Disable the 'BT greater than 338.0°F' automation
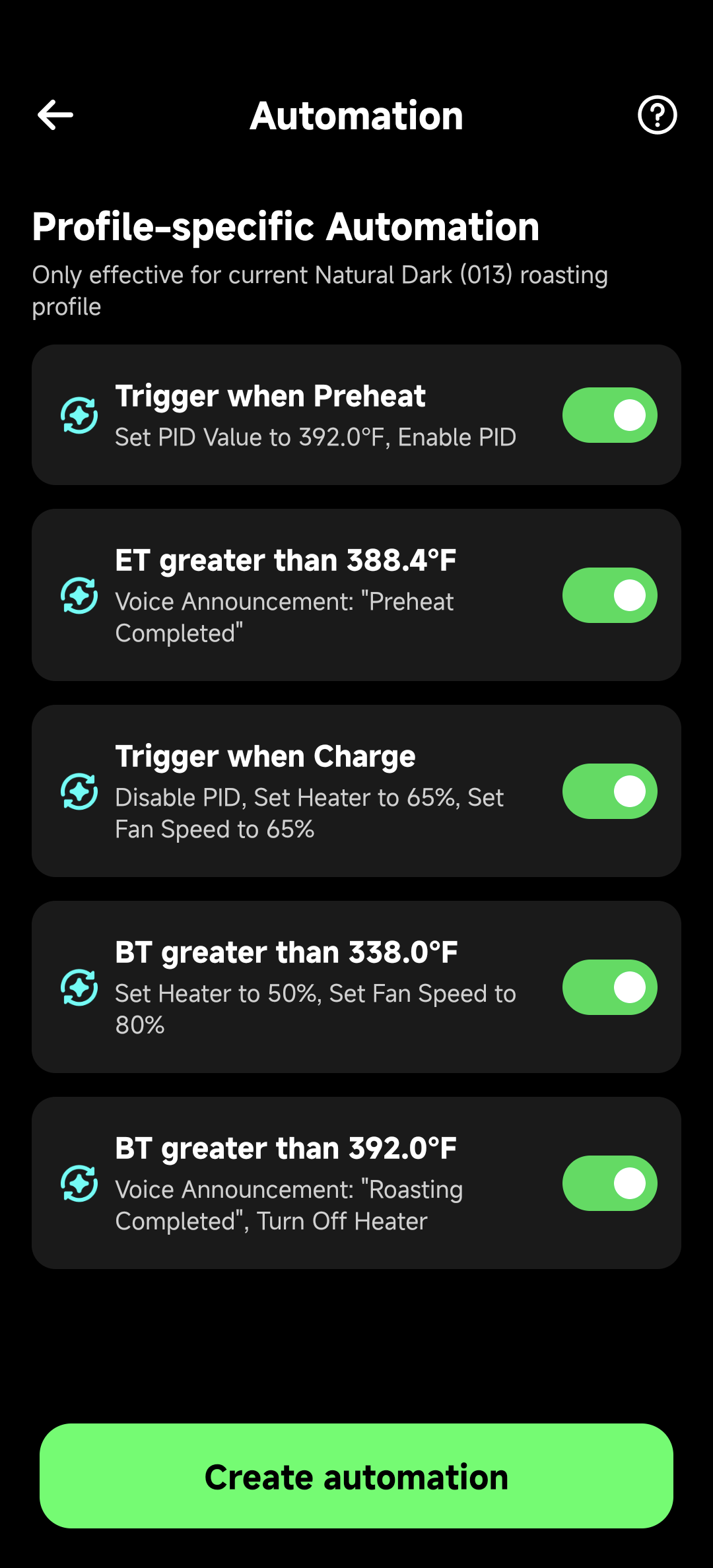Image resolution: width=713 pixels, height=1568 pixels. click(x=609, y=988)
